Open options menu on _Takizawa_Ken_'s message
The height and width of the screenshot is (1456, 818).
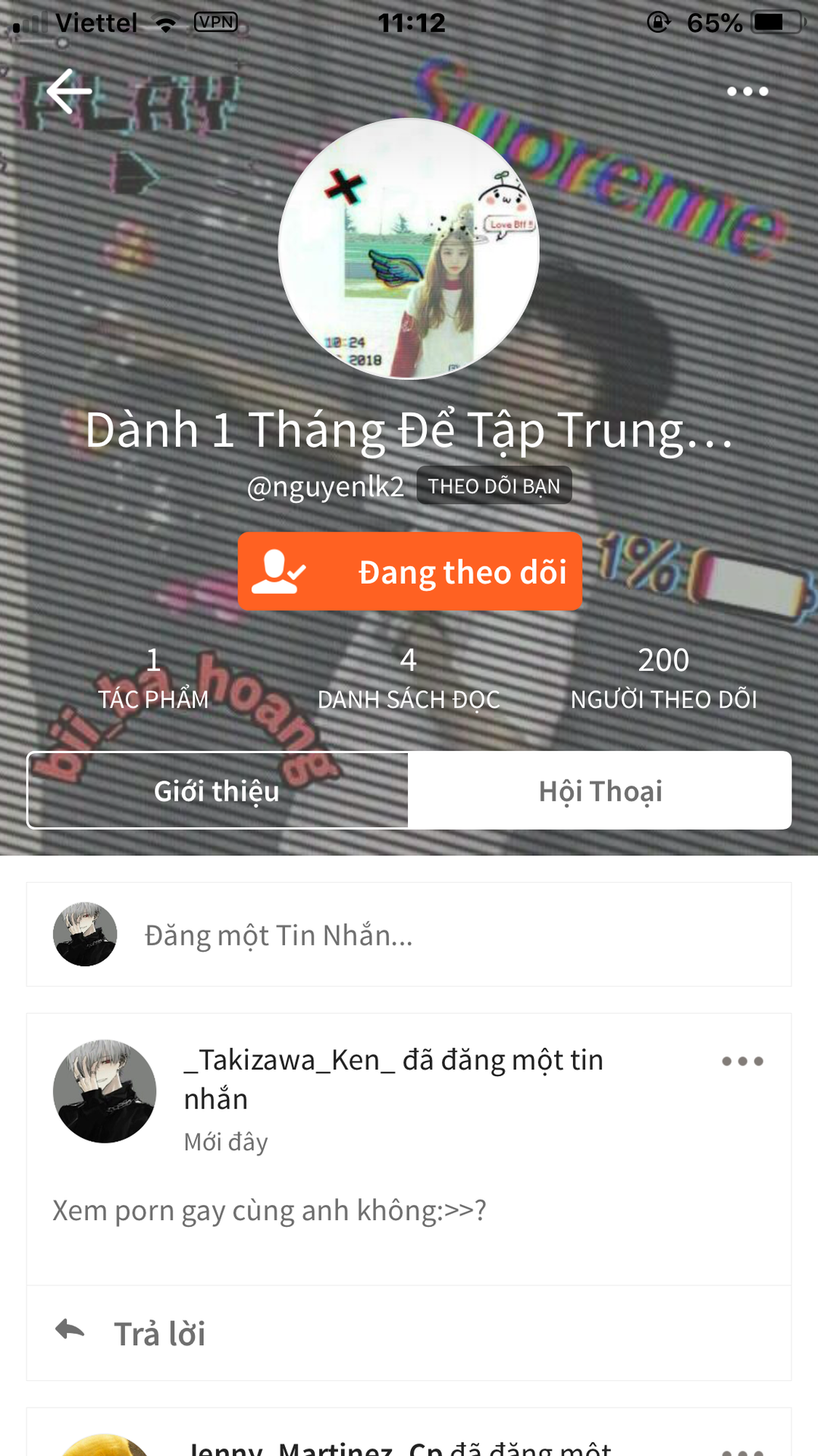[x=742, y=1061]
